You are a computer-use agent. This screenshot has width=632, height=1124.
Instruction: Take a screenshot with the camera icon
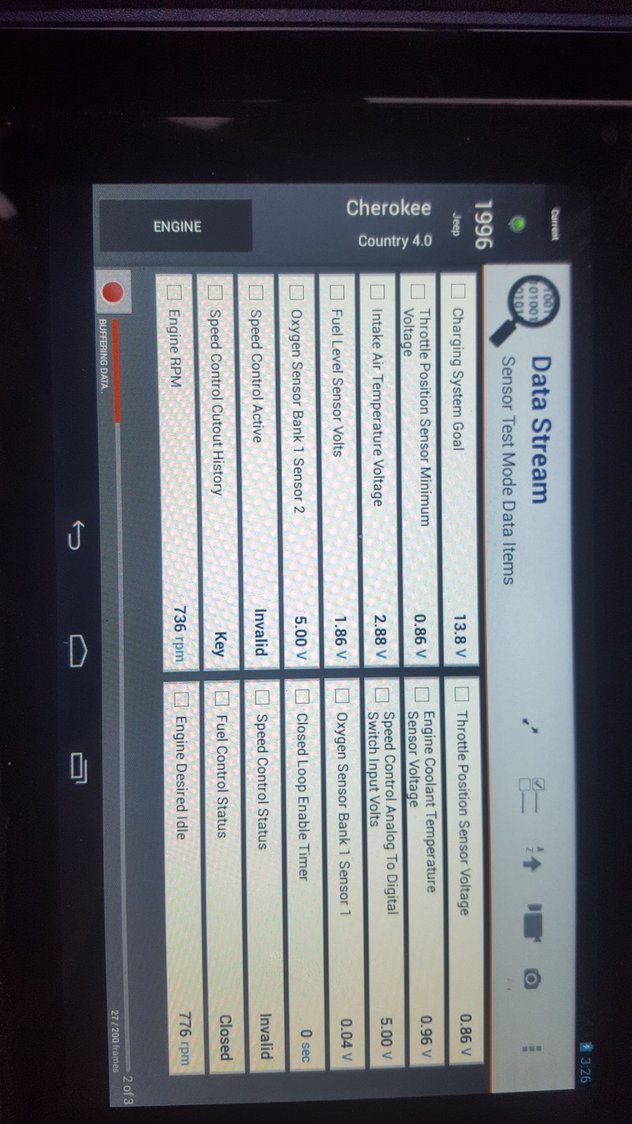pos(530,977)
